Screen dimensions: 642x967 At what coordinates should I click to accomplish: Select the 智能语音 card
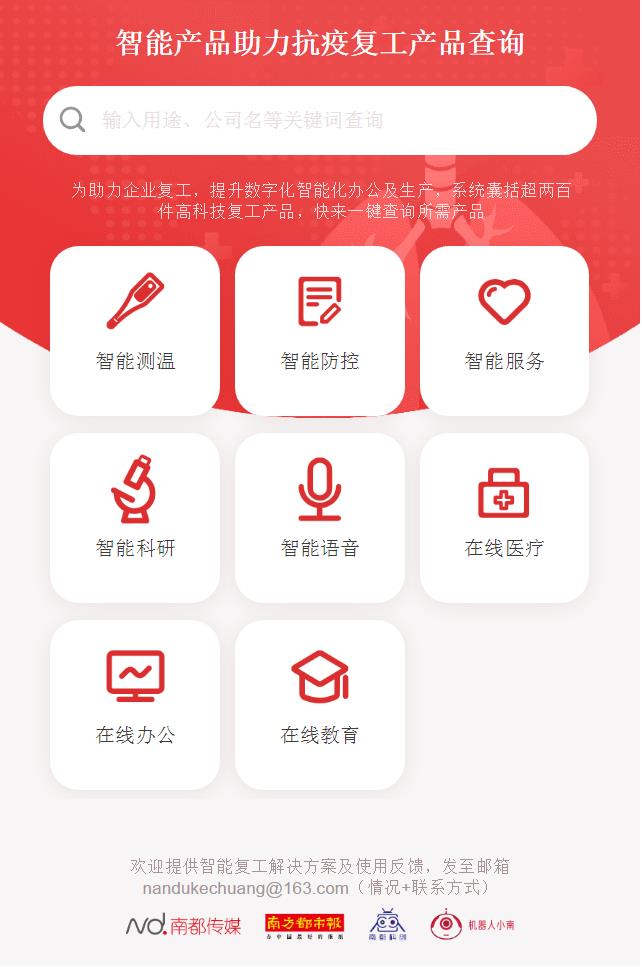click(320, 518)
